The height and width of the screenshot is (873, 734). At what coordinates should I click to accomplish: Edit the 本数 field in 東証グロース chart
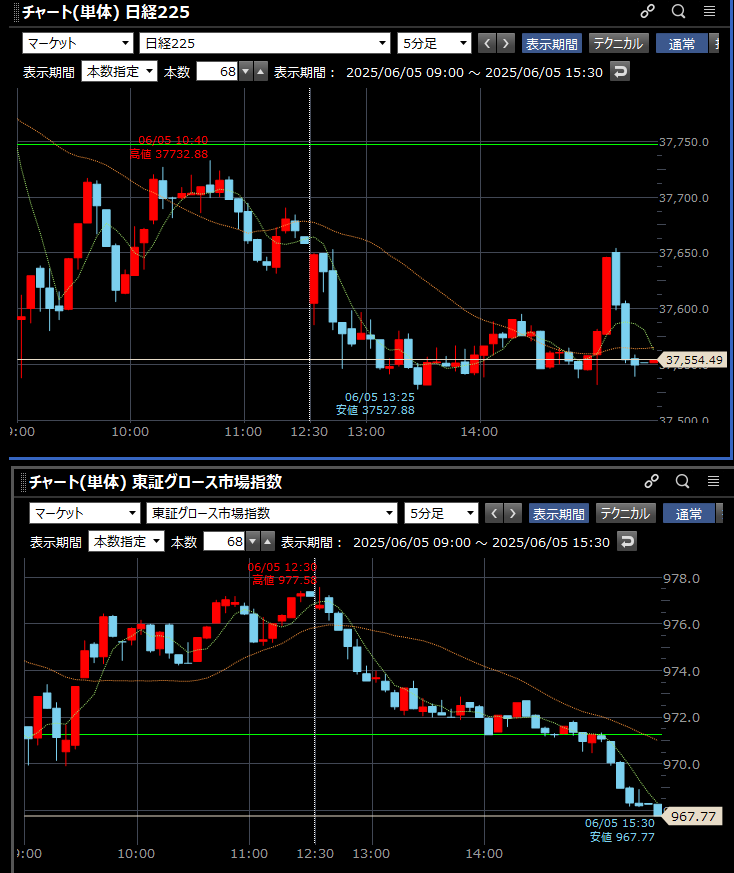tap(223, 541)
